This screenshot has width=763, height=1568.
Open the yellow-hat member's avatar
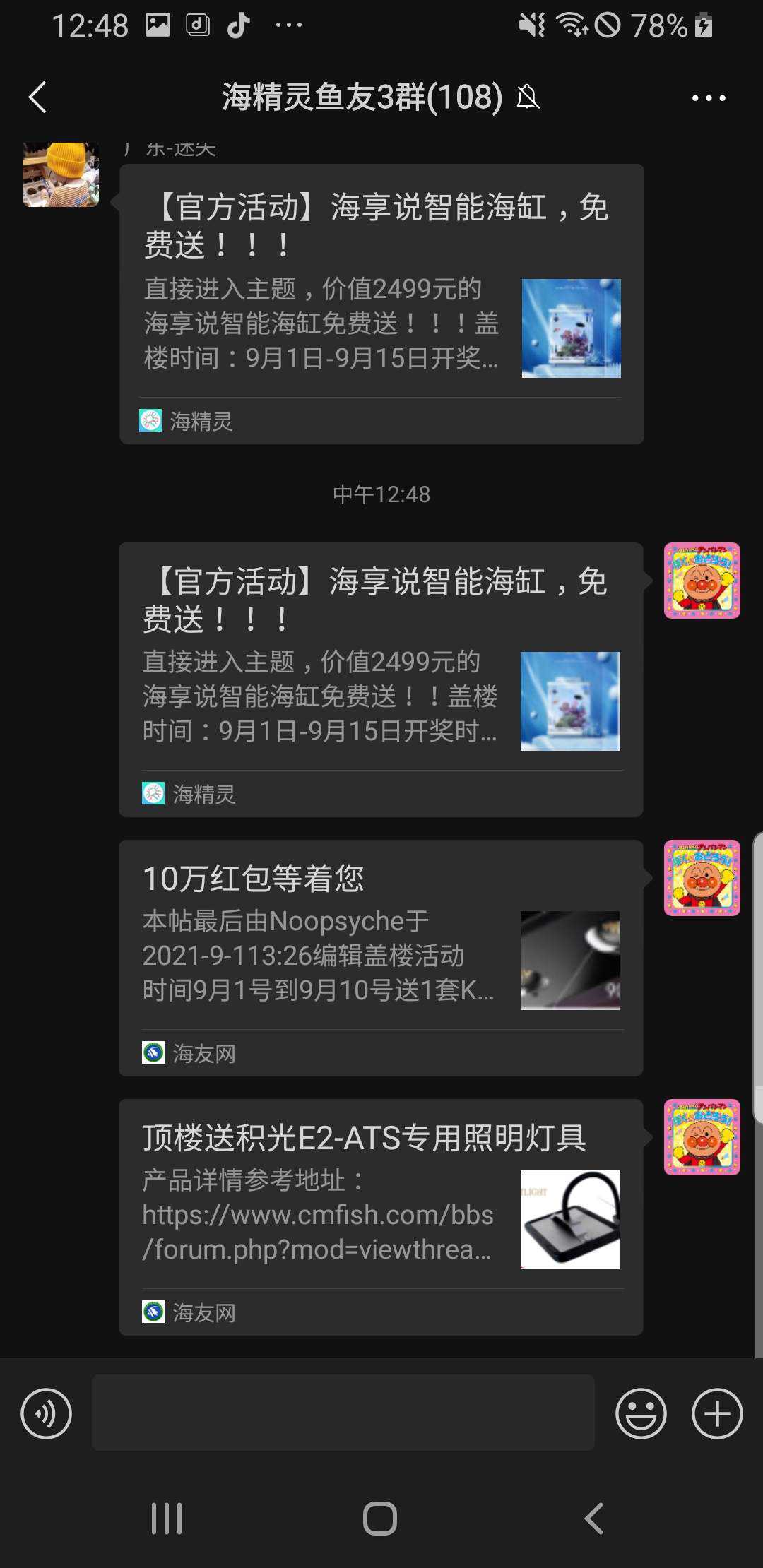click(x=61, y=174)
